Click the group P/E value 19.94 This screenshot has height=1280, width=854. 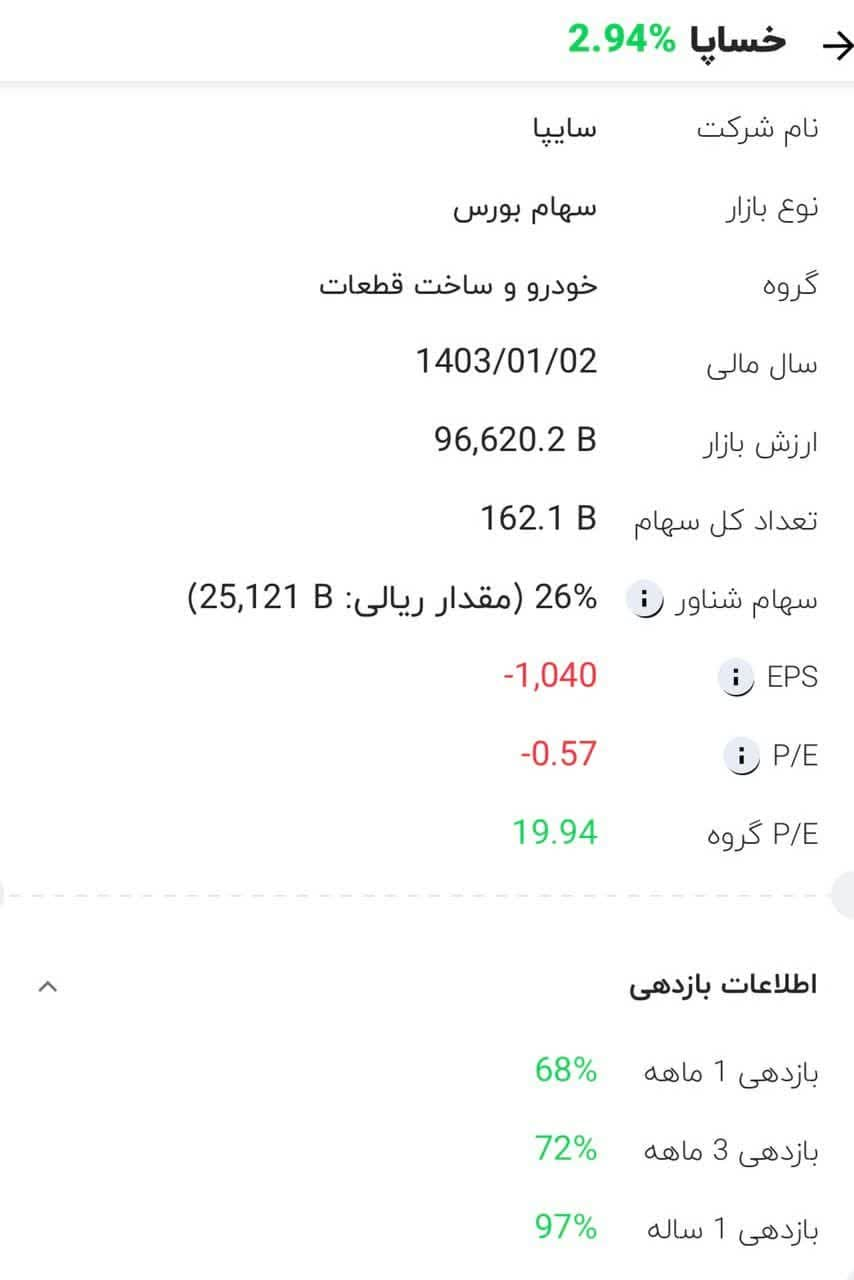click(x=555, y=832)
